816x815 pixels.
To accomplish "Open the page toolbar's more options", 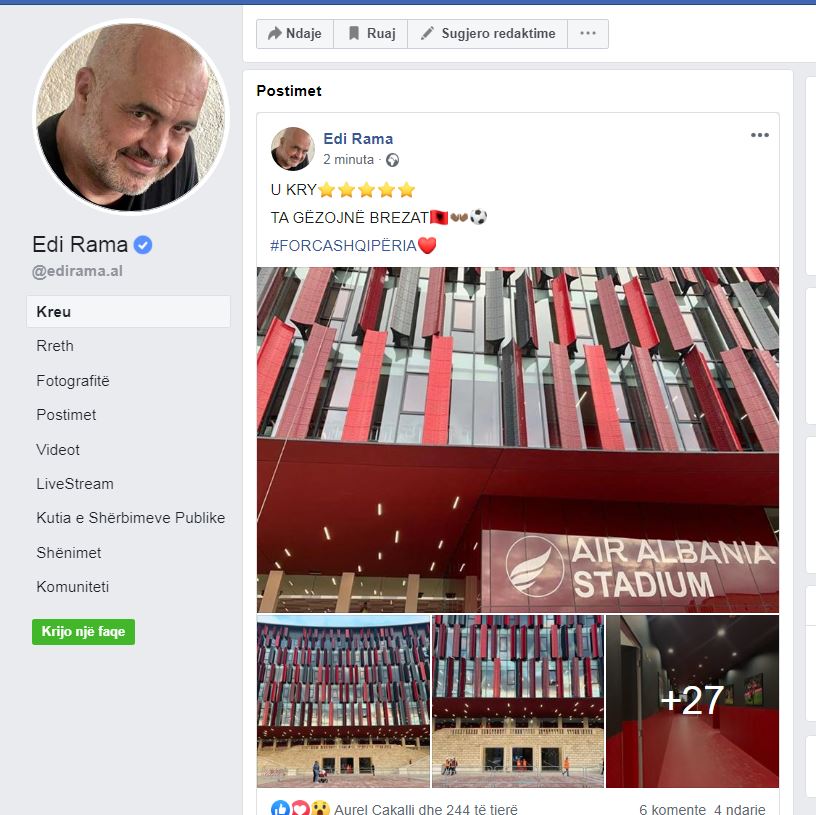I will pyautogui.click(x=588, y=34).
